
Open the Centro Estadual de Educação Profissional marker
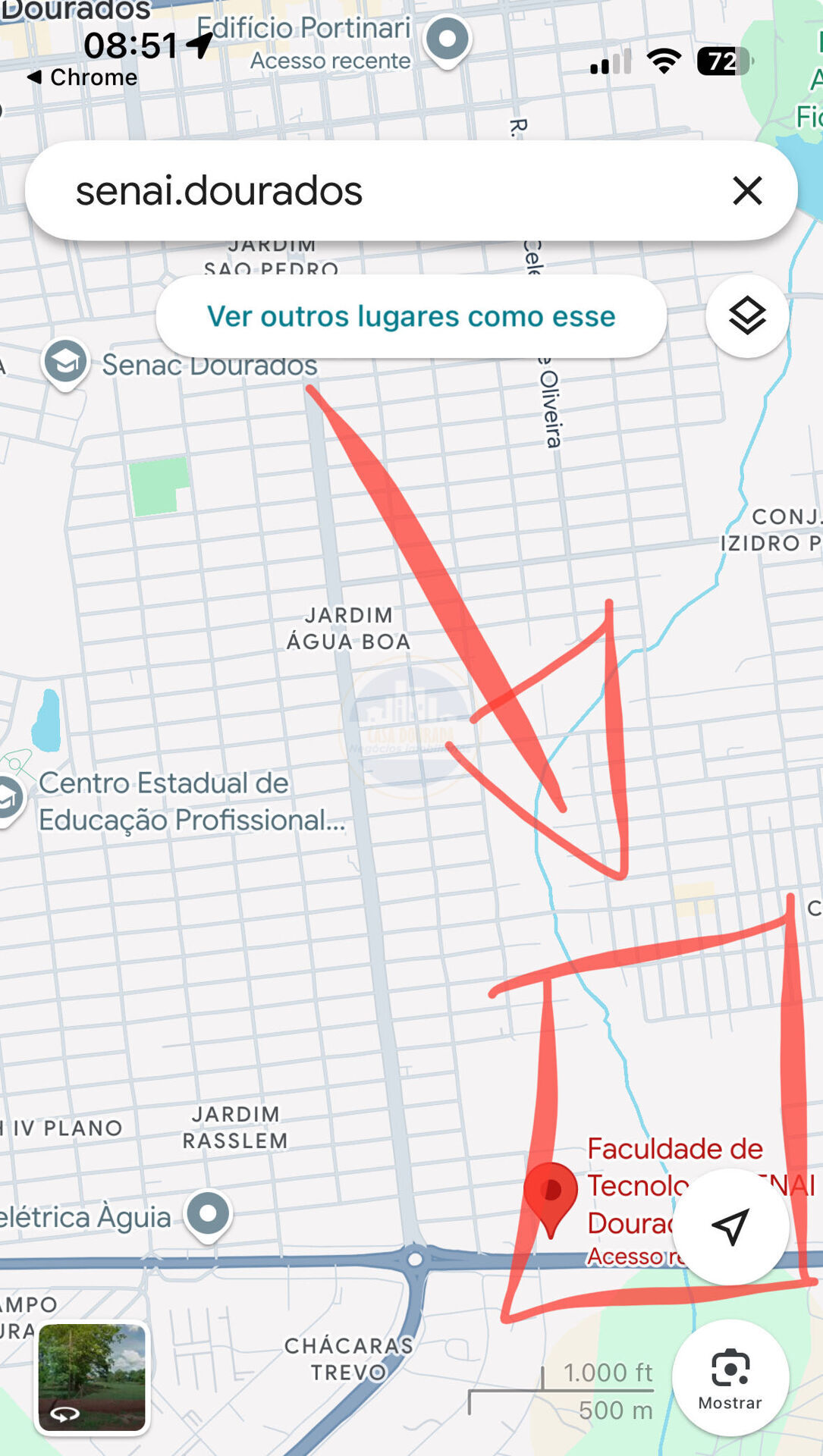click(x=9, y=799)
